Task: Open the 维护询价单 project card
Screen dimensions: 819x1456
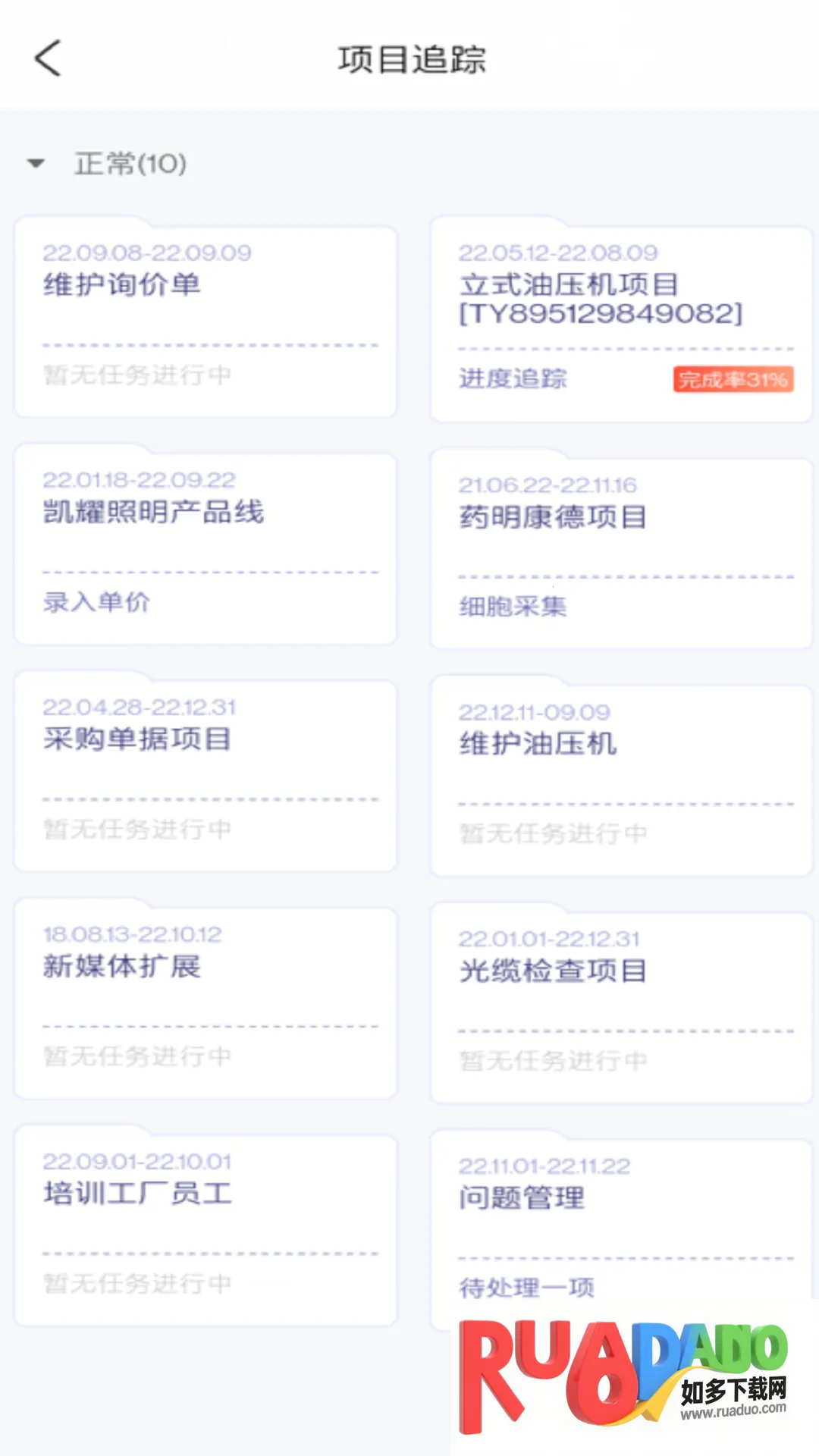Action: pyautogui.click(x=205, y=318)
